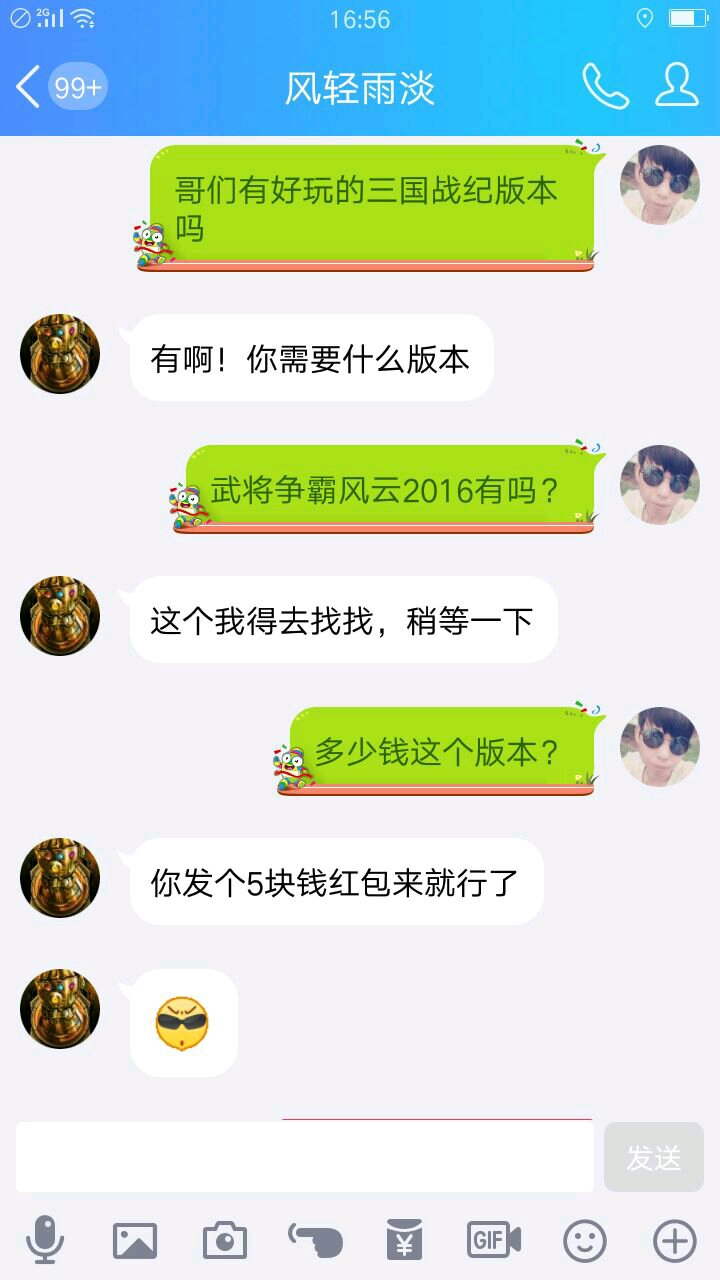This screenshot has width=720, height=1280.
Task: Open the emoji panel
Action: 585,1241
